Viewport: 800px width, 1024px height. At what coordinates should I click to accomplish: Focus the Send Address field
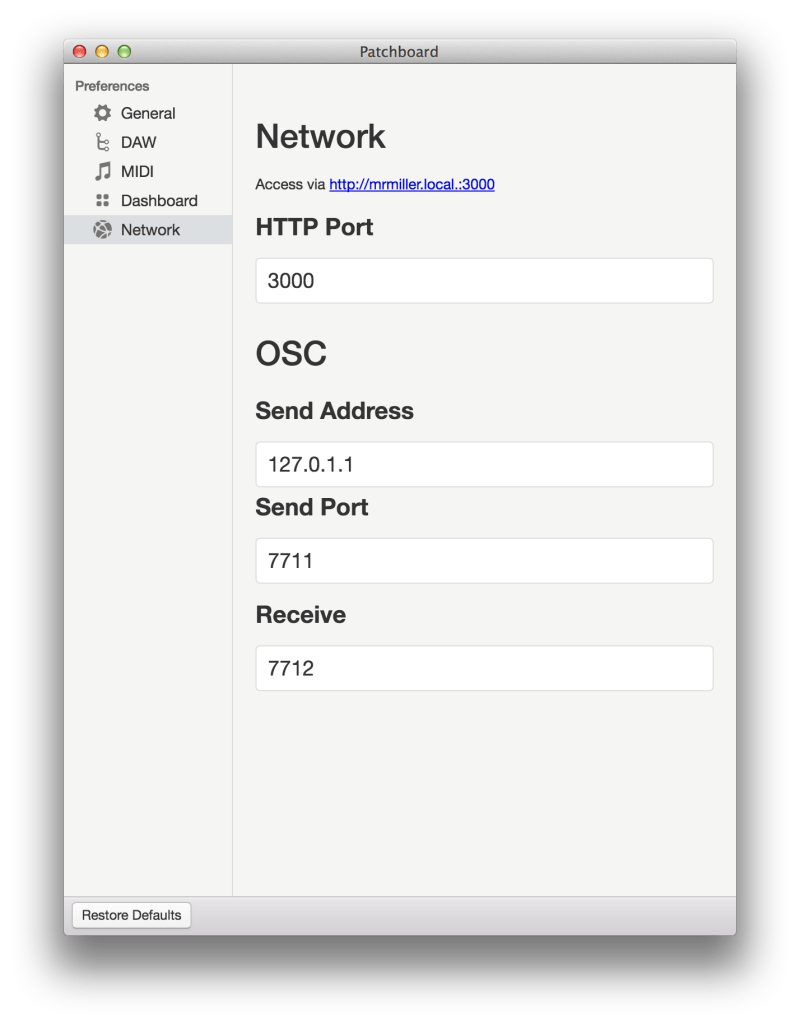(484, 465)
